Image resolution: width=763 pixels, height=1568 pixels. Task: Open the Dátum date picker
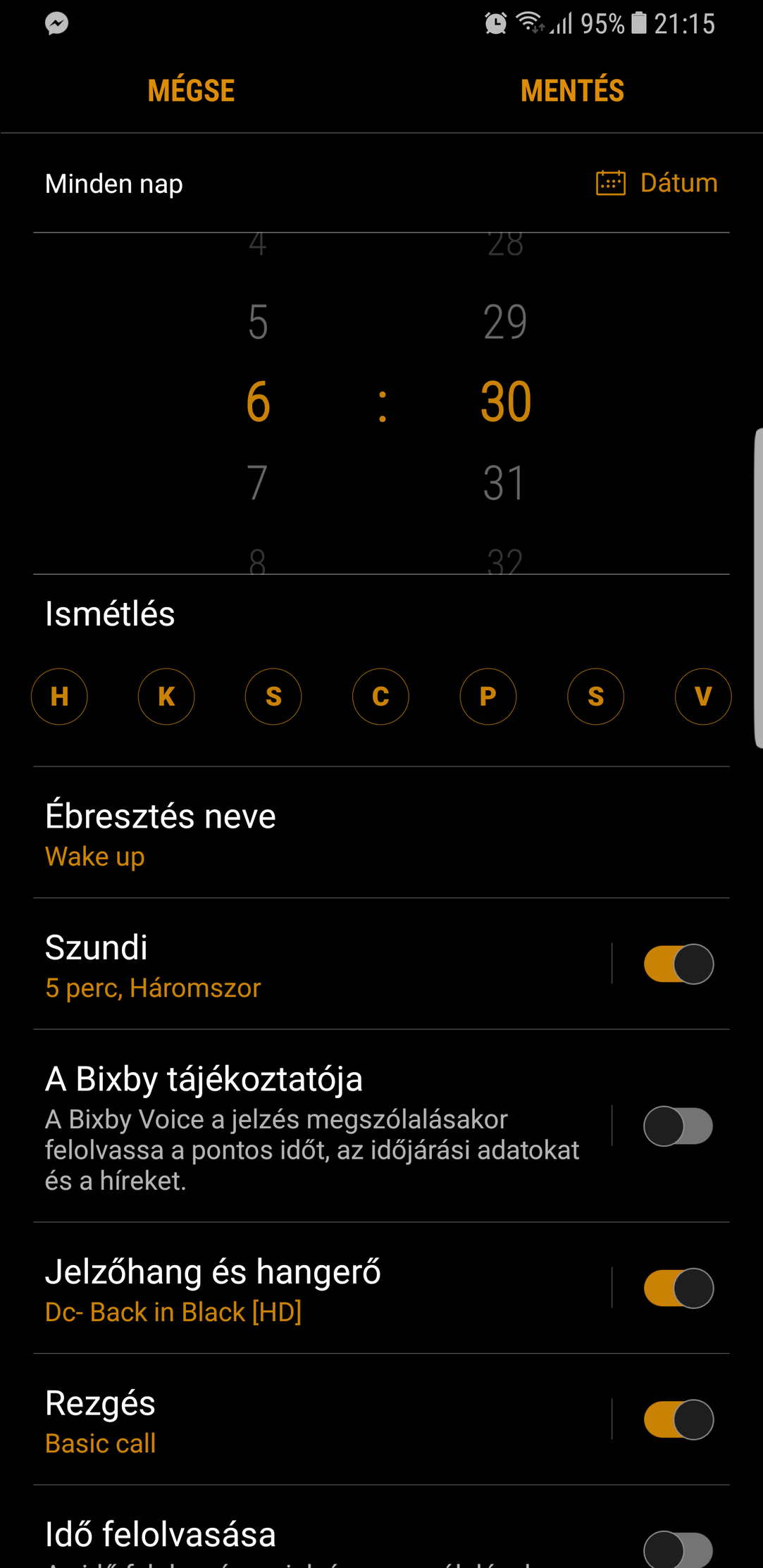[x=657, y=183]
